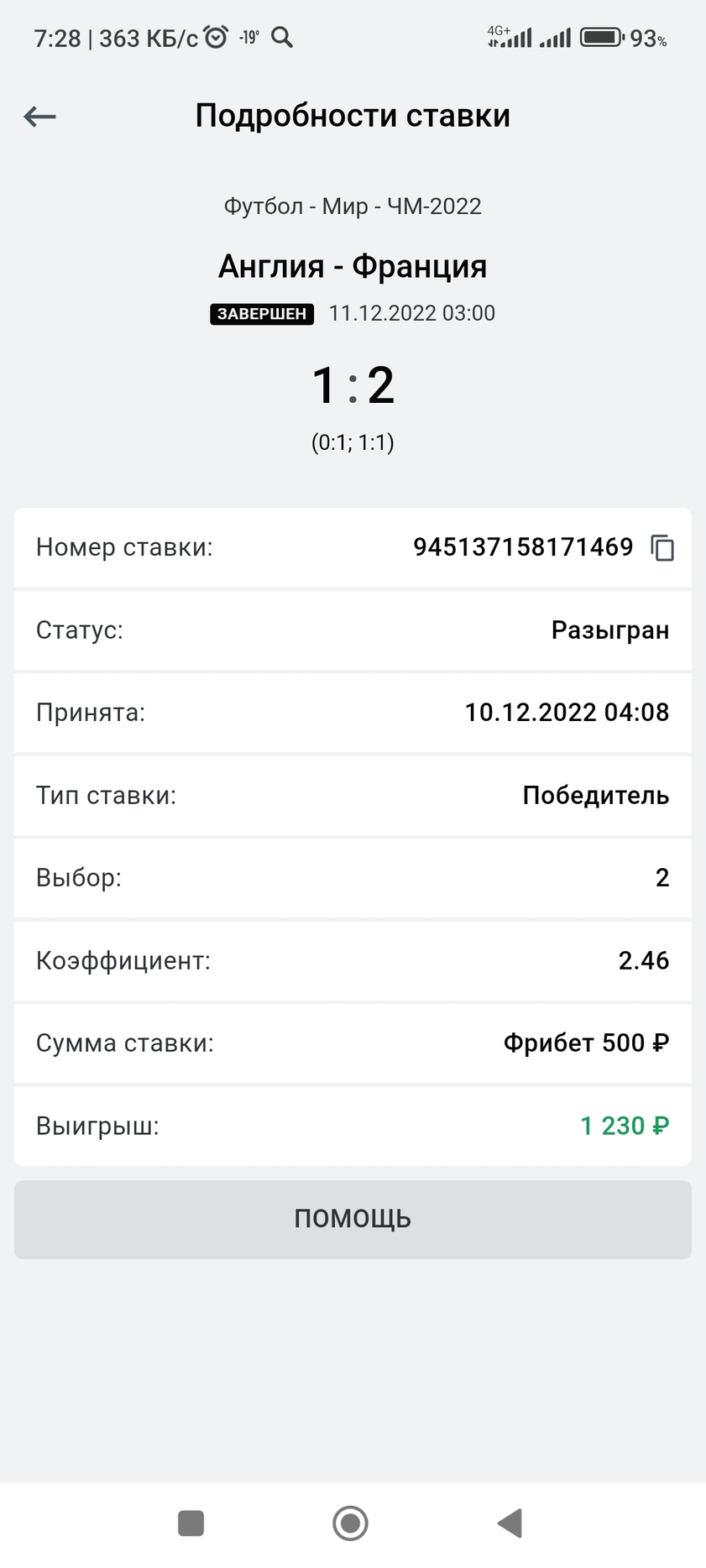
Task: Open recent apps from navigation bar
Action: click(191, 1523)
